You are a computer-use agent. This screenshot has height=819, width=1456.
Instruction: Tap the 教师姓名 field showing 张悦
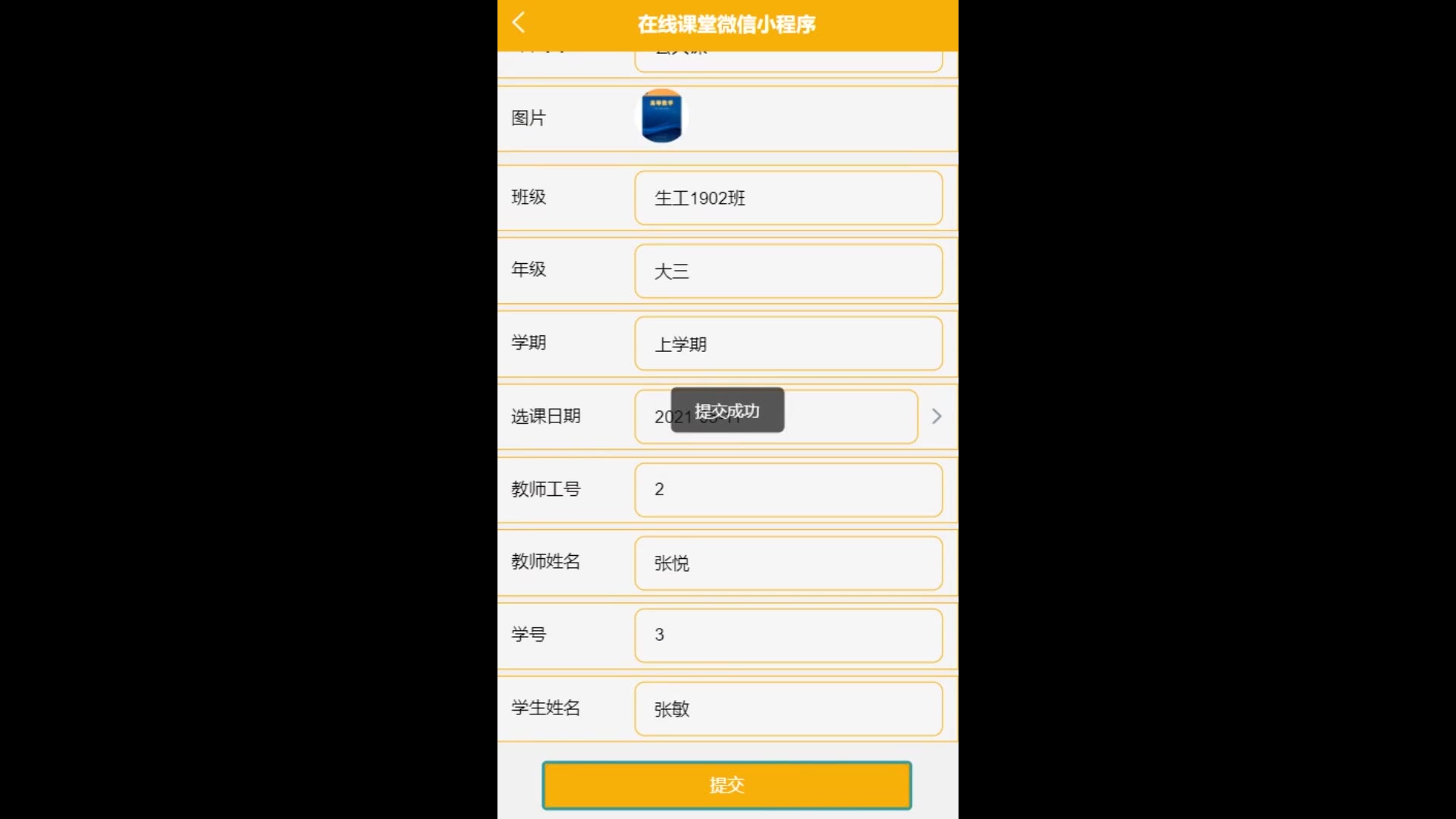click(788, 563)
